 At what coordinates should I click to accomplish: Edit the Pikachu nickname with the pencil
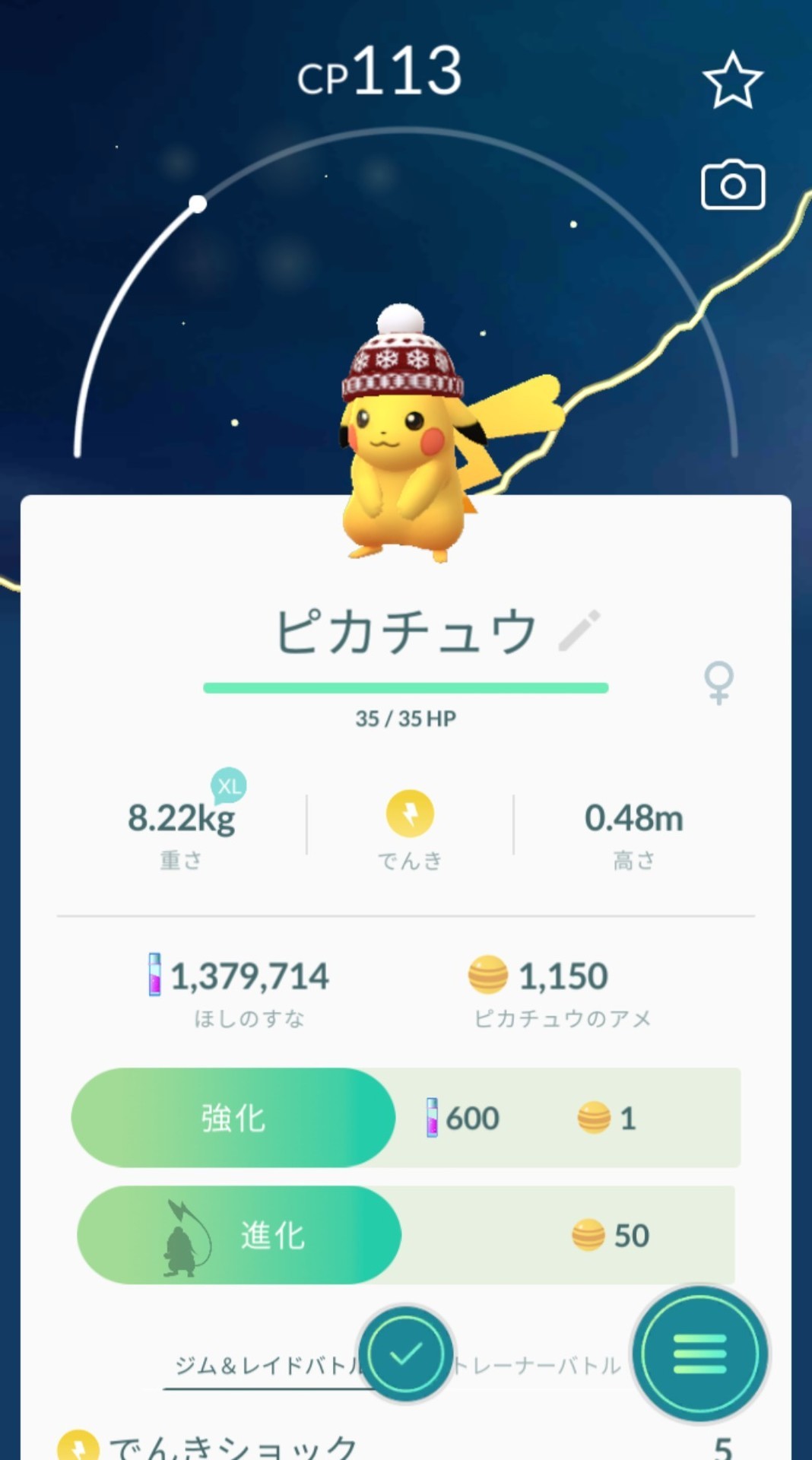point(579,630)
